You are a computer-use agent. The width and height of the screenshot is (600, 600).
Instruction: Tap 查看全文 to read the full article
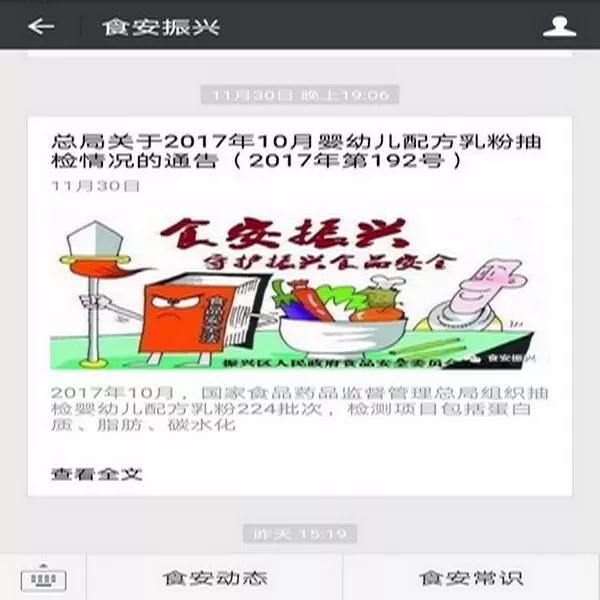(97, 472)
